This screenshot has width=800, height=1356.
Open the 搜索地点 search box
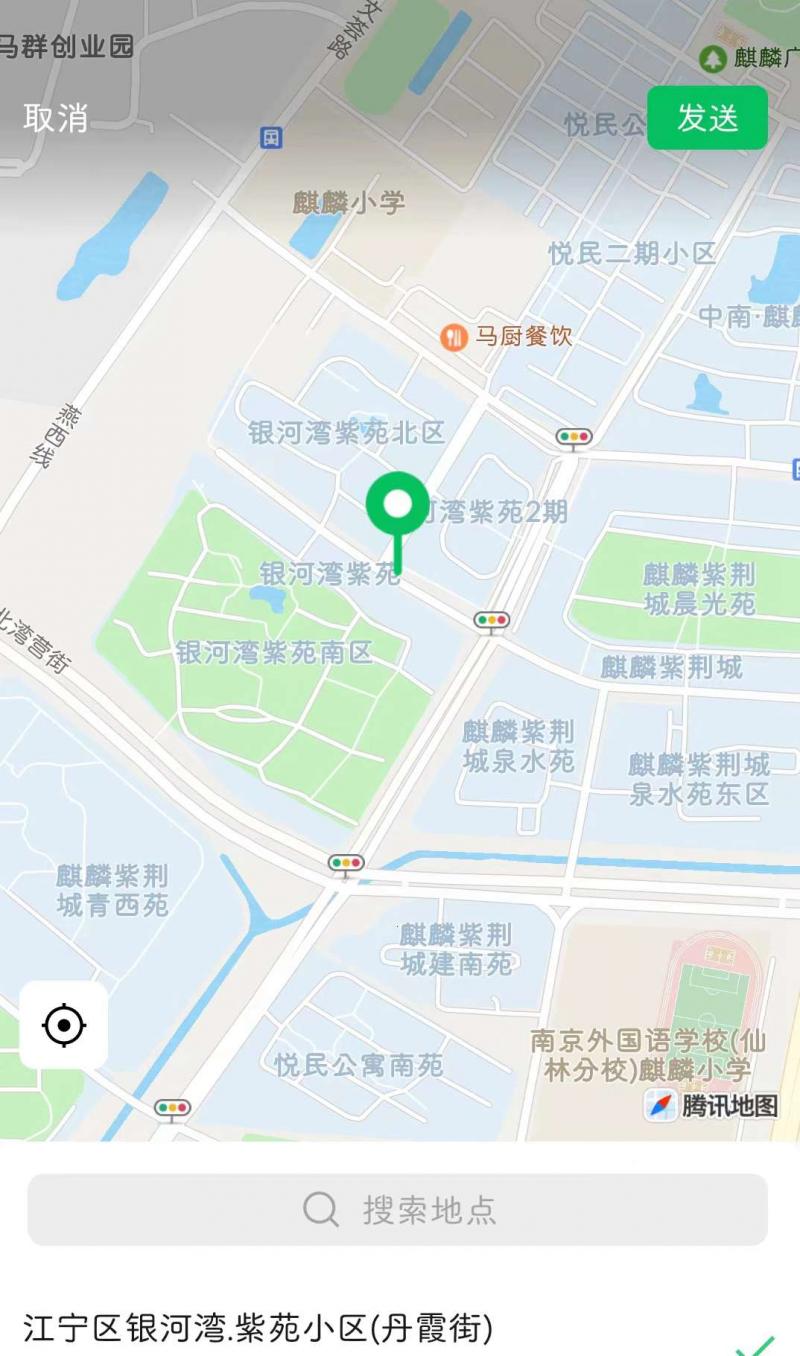pos(398,1210)
